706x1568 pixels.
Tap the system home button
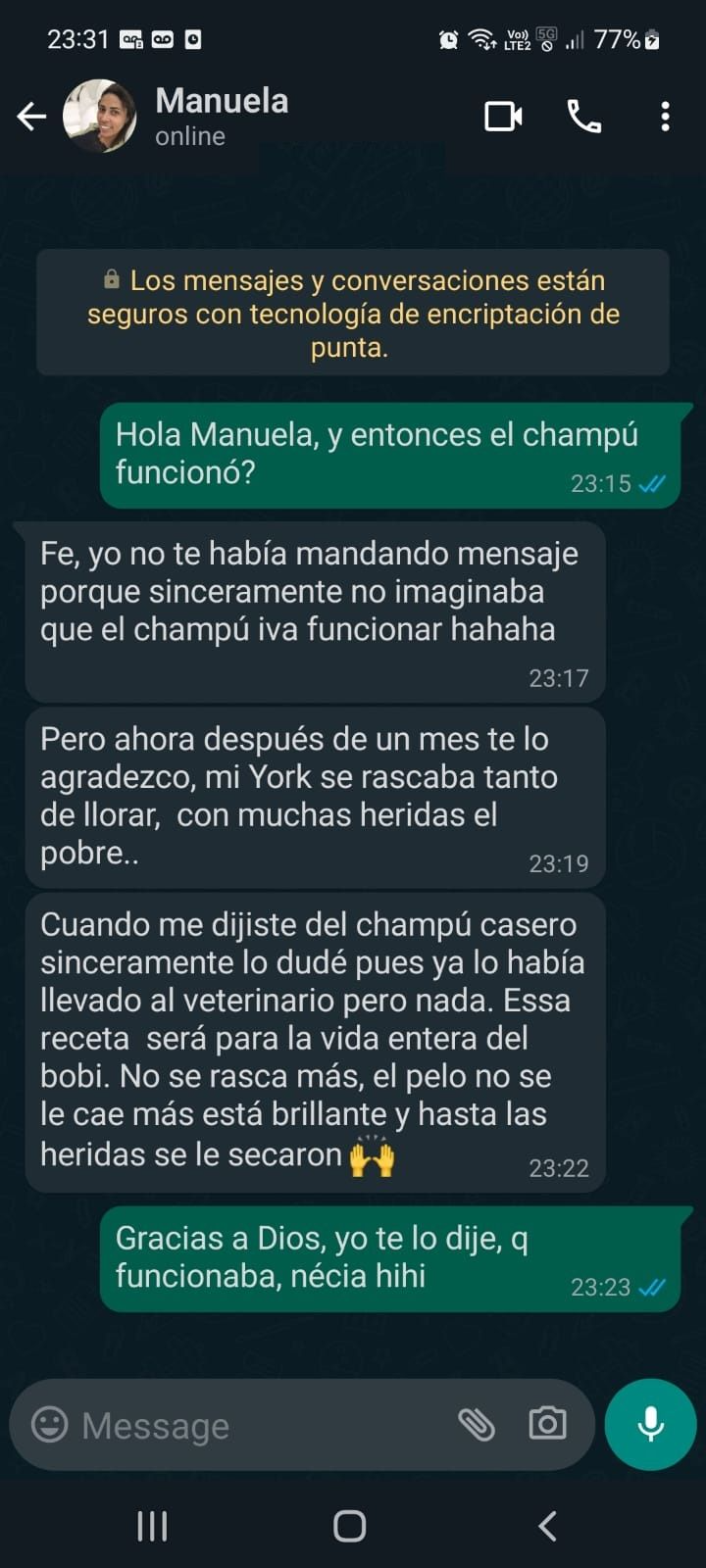pos(350,1526)
